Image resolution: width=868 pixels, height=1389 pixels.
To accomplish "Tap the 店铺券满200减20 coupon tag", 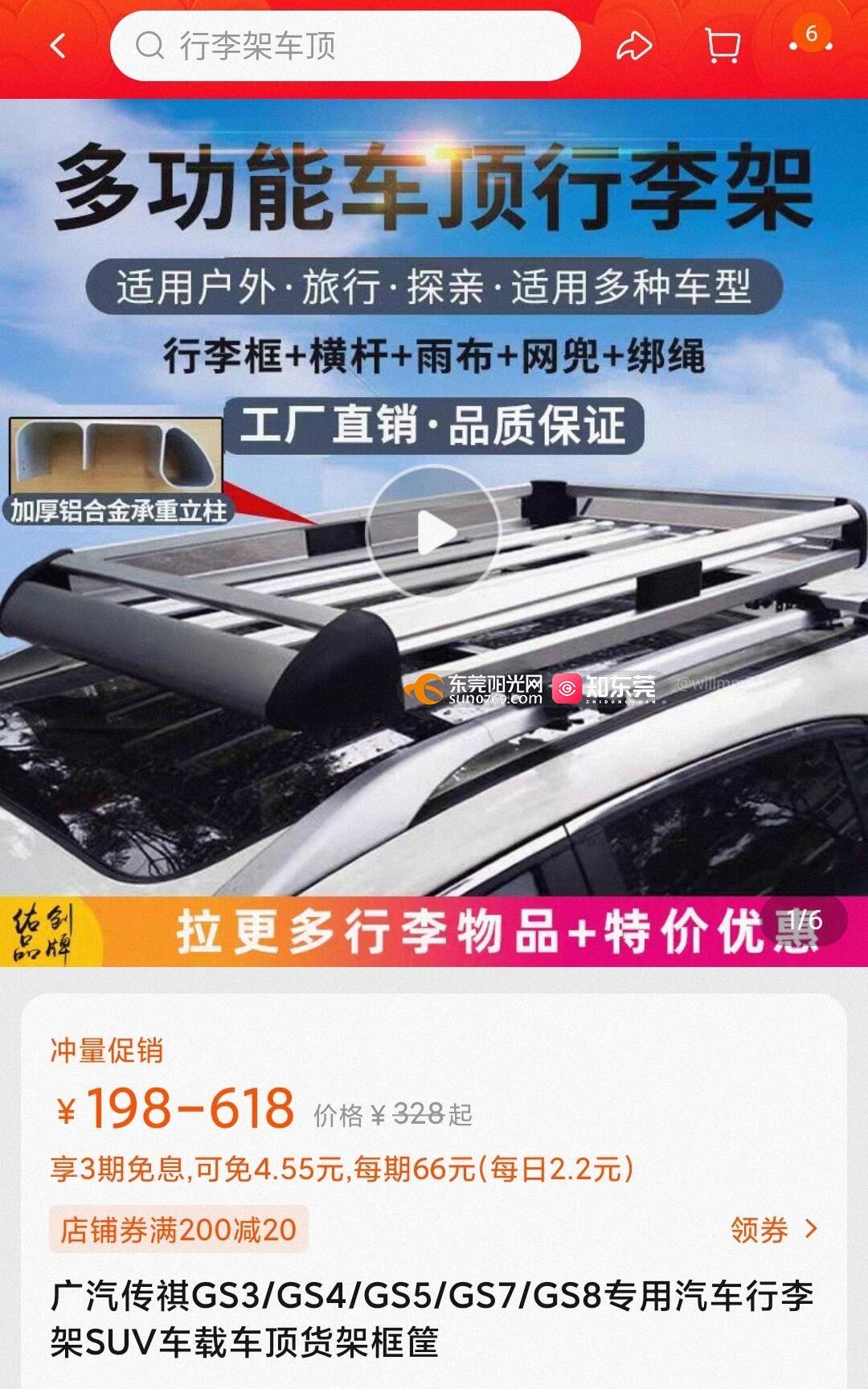I will coord(178,1229).
